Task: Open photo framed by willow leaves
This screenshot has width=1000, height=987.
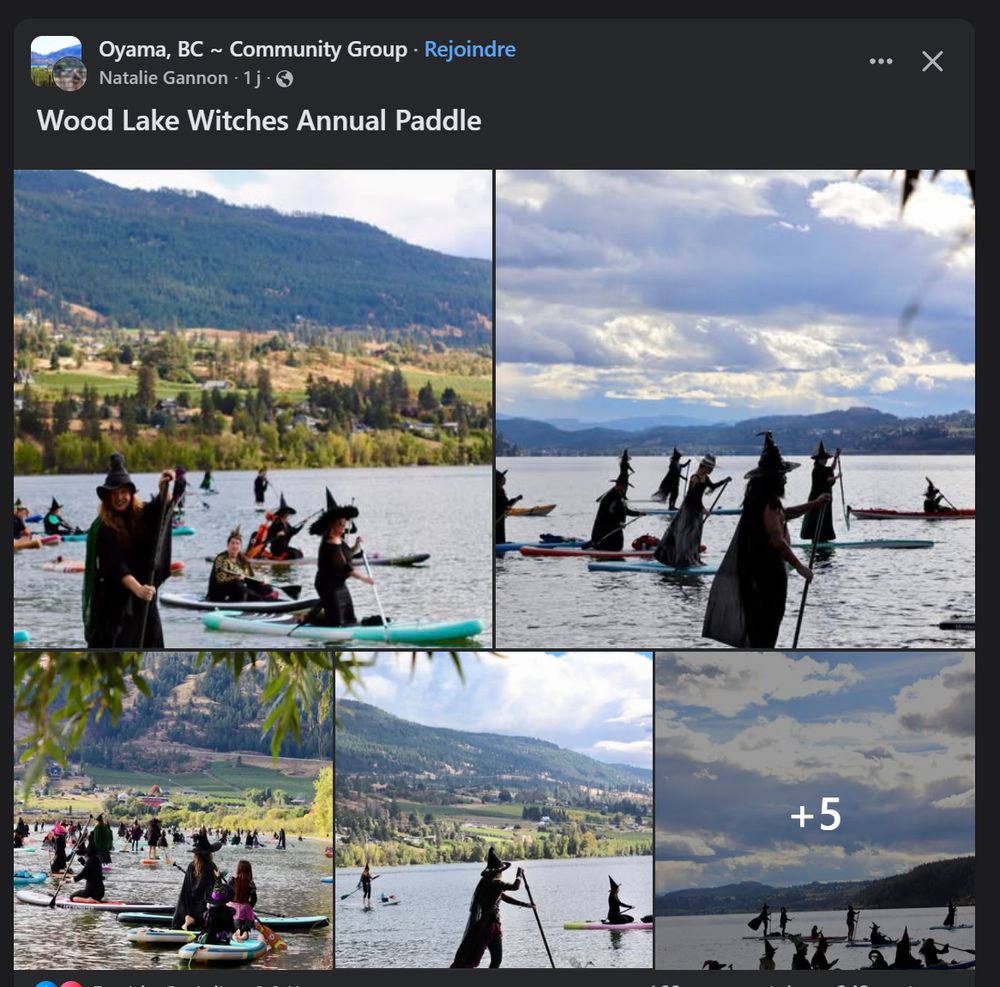Action: 173,810
